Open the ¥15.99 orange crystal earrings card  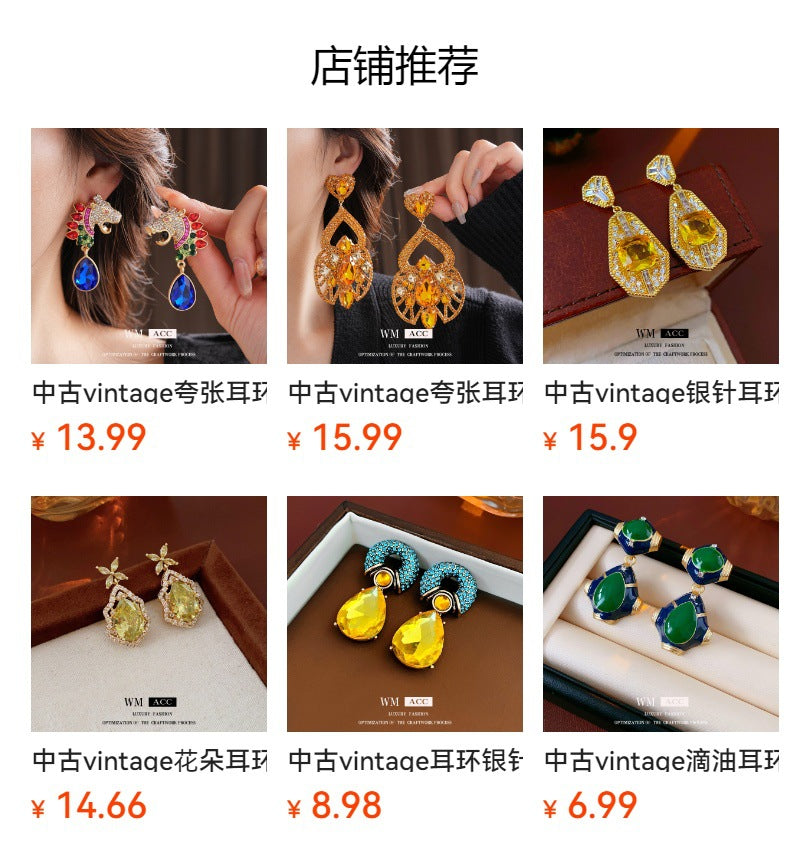(404, 246)
